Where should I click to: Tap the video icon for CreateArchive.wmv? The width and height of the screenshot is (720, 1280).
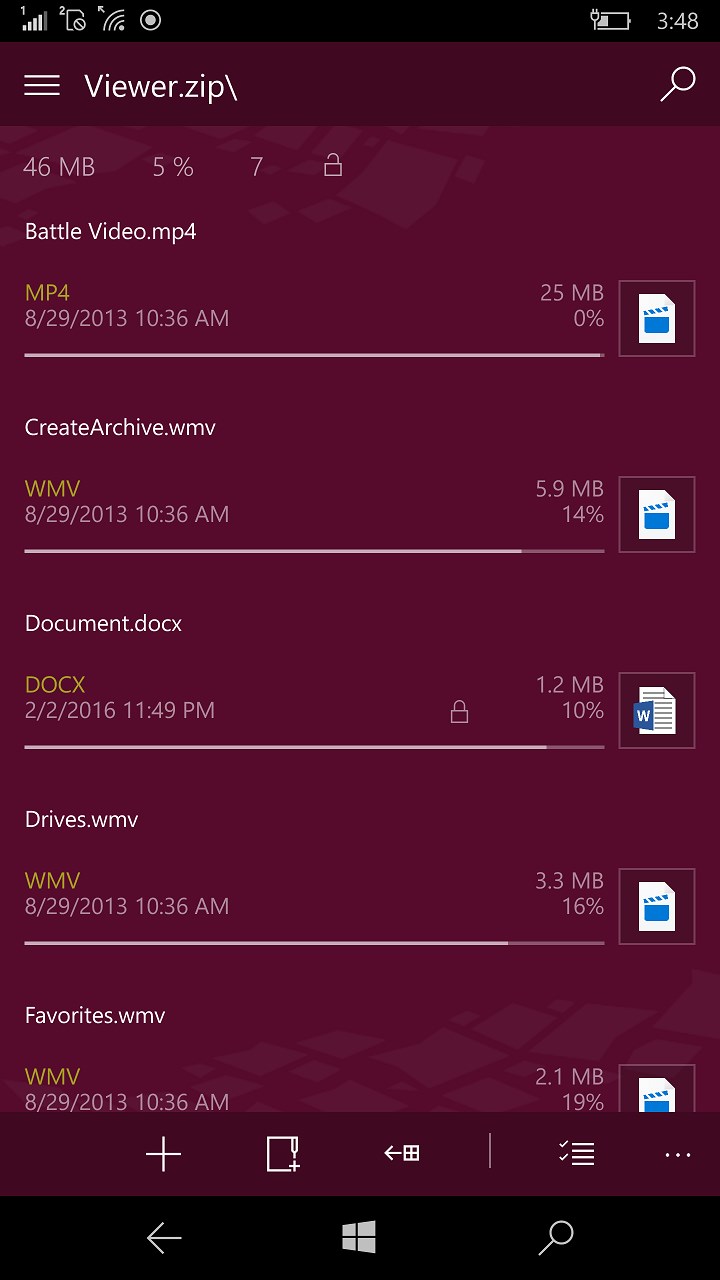[x=656, y=514]
